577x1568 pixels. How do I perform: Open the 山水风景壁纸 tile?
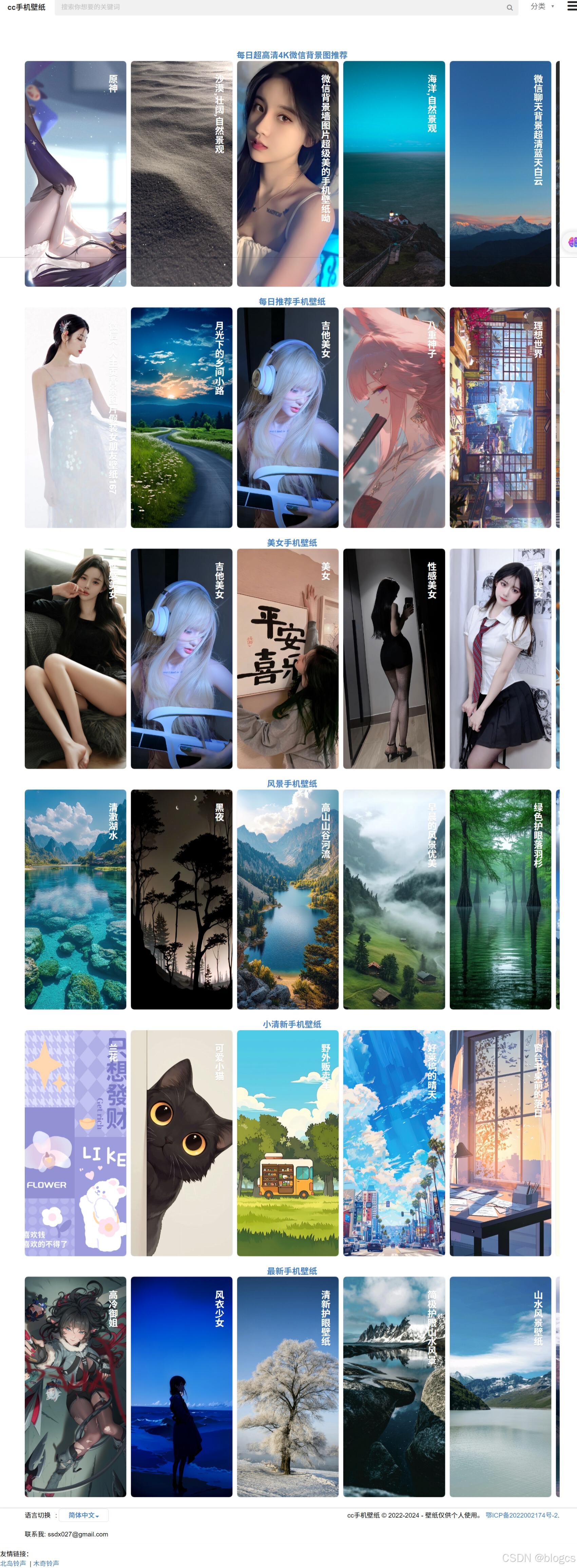coord(500,1387)
